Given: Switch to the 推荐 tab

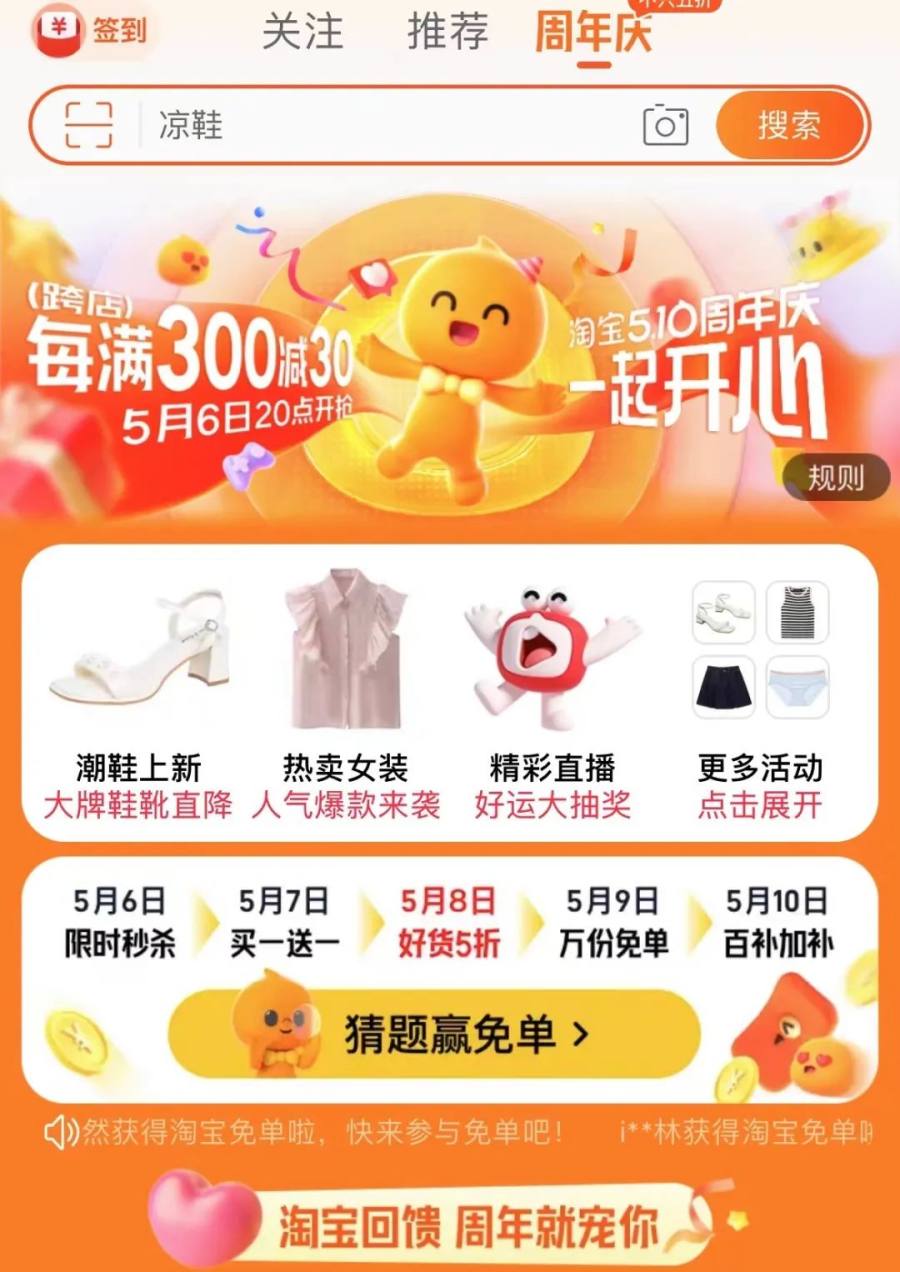Looking at the screenshot, I should click(x=447, y=32).
